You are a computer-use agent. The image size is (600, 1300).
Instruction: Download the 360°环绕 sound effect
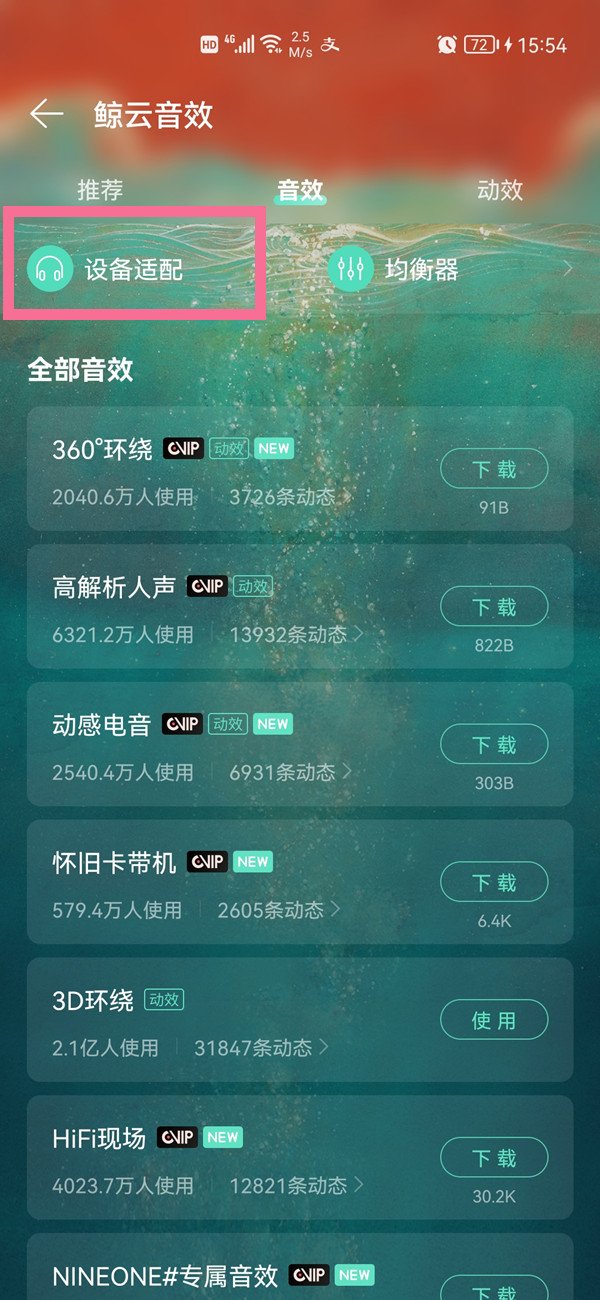494,468
